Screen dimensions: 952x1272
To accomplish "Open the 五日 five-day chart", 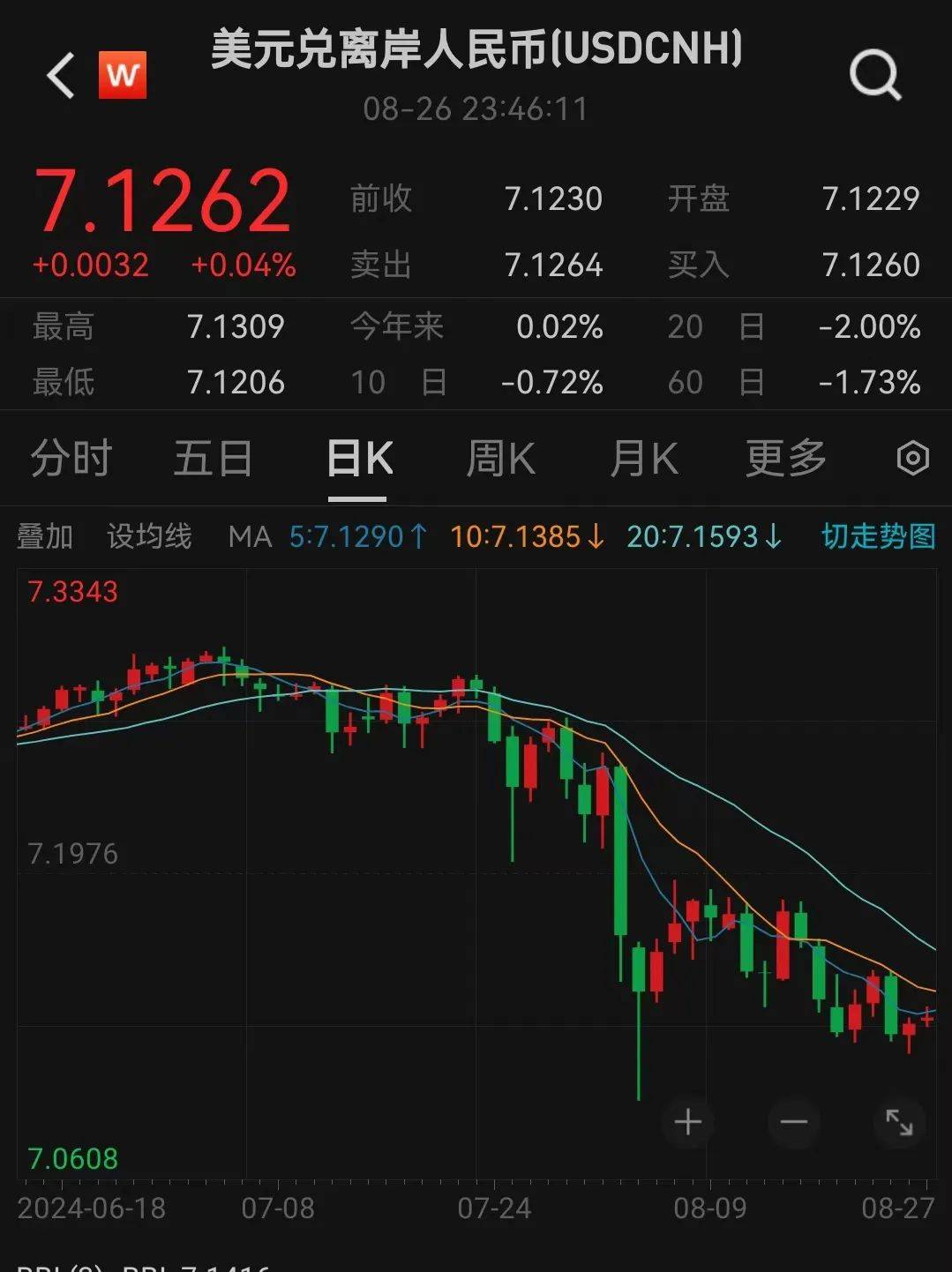I will pyautogui.click(x=212, y=458).
